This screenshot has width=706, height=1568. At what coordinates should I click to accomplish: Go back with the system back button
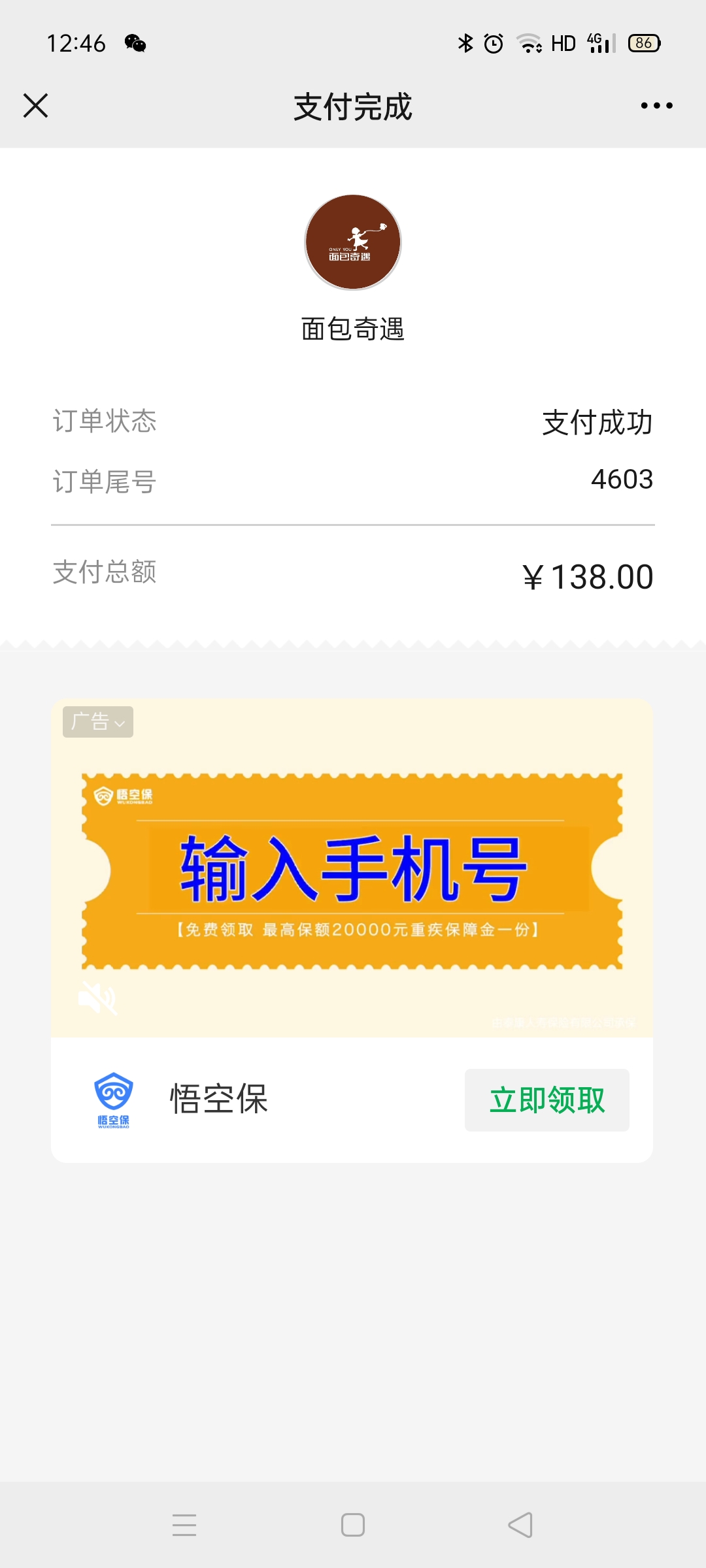coord(520,1525)
